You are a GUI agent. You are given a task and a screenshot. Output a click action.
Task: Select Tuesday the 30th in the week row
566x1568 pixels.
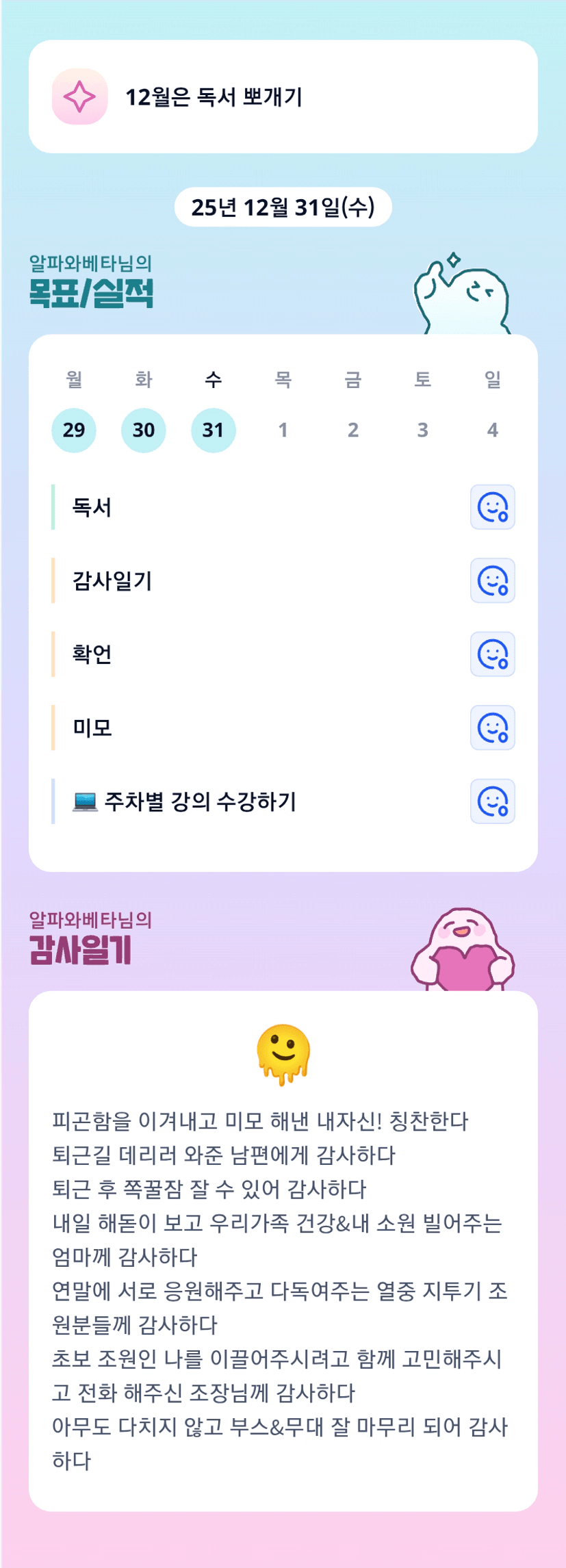pos(144,430)
